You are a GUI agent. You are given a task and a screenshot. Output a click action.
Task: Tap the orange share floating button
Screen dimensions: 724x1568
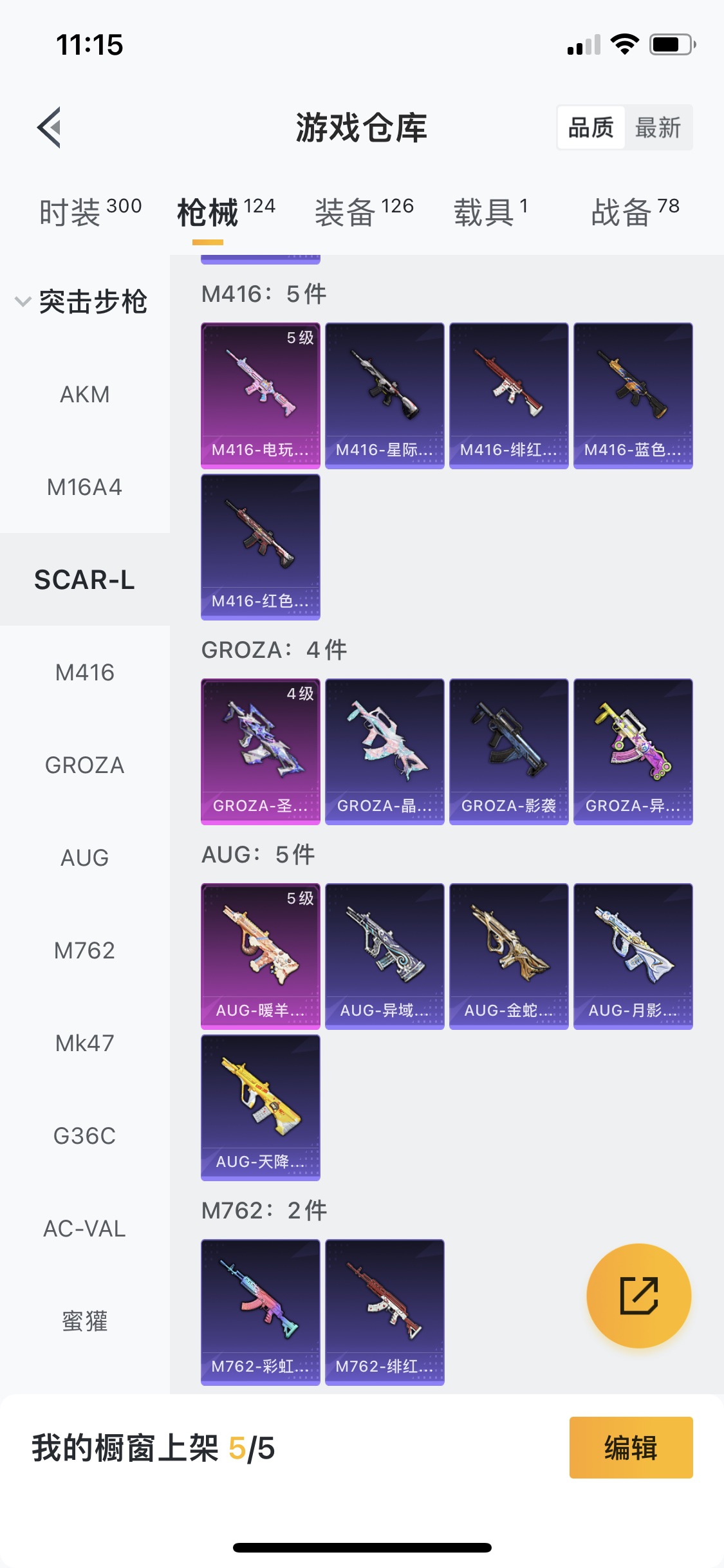tap(638, 1295)
